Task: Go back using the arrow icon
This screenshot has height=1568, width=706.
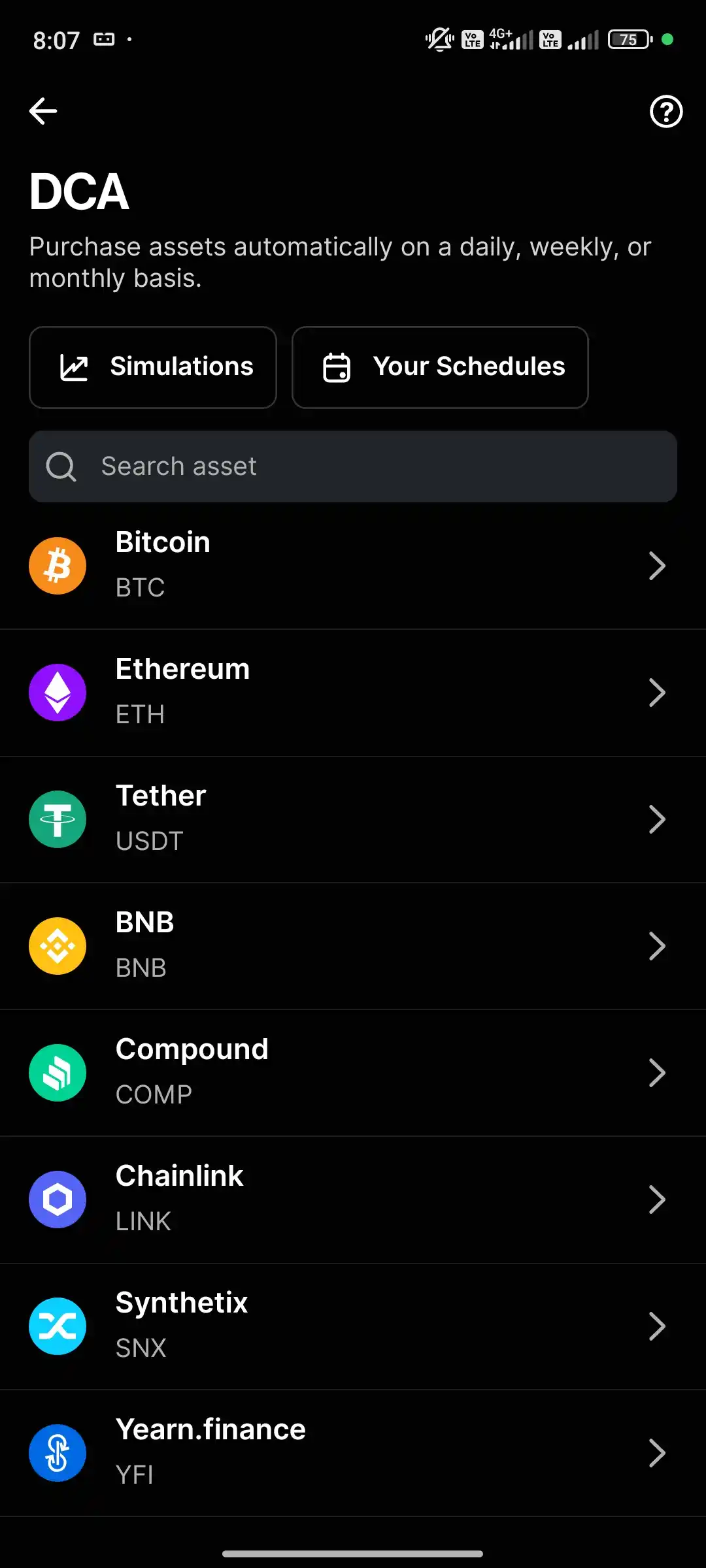Action: tap(43, 111)
